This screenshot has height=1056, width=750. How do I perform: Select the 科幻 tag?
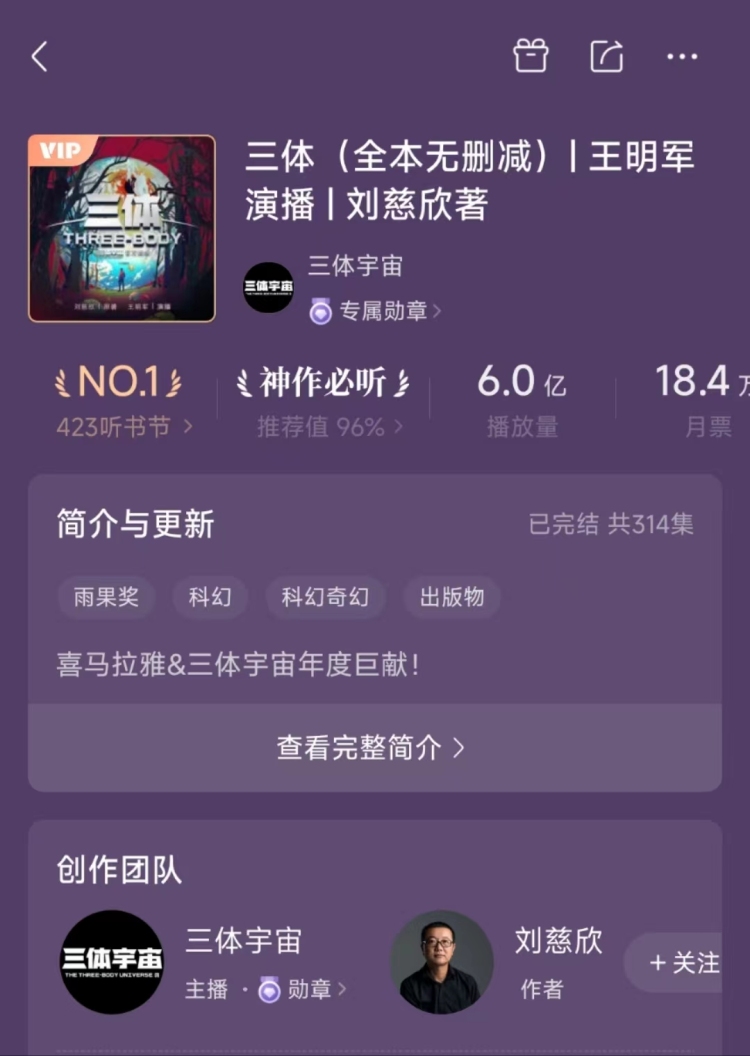(x=210, y=597)
